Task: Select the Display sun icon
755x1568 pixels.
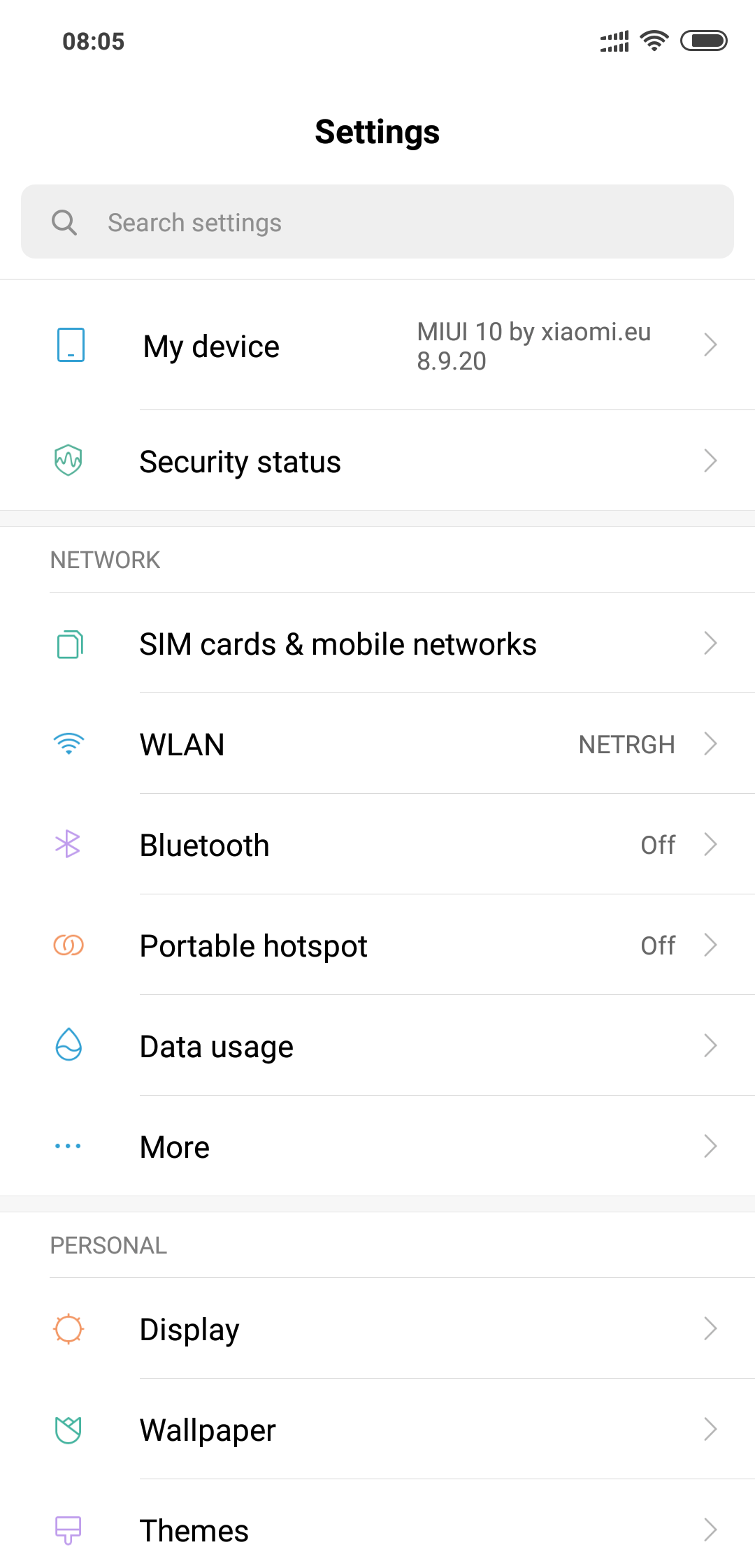Action: coord(69,1328)
